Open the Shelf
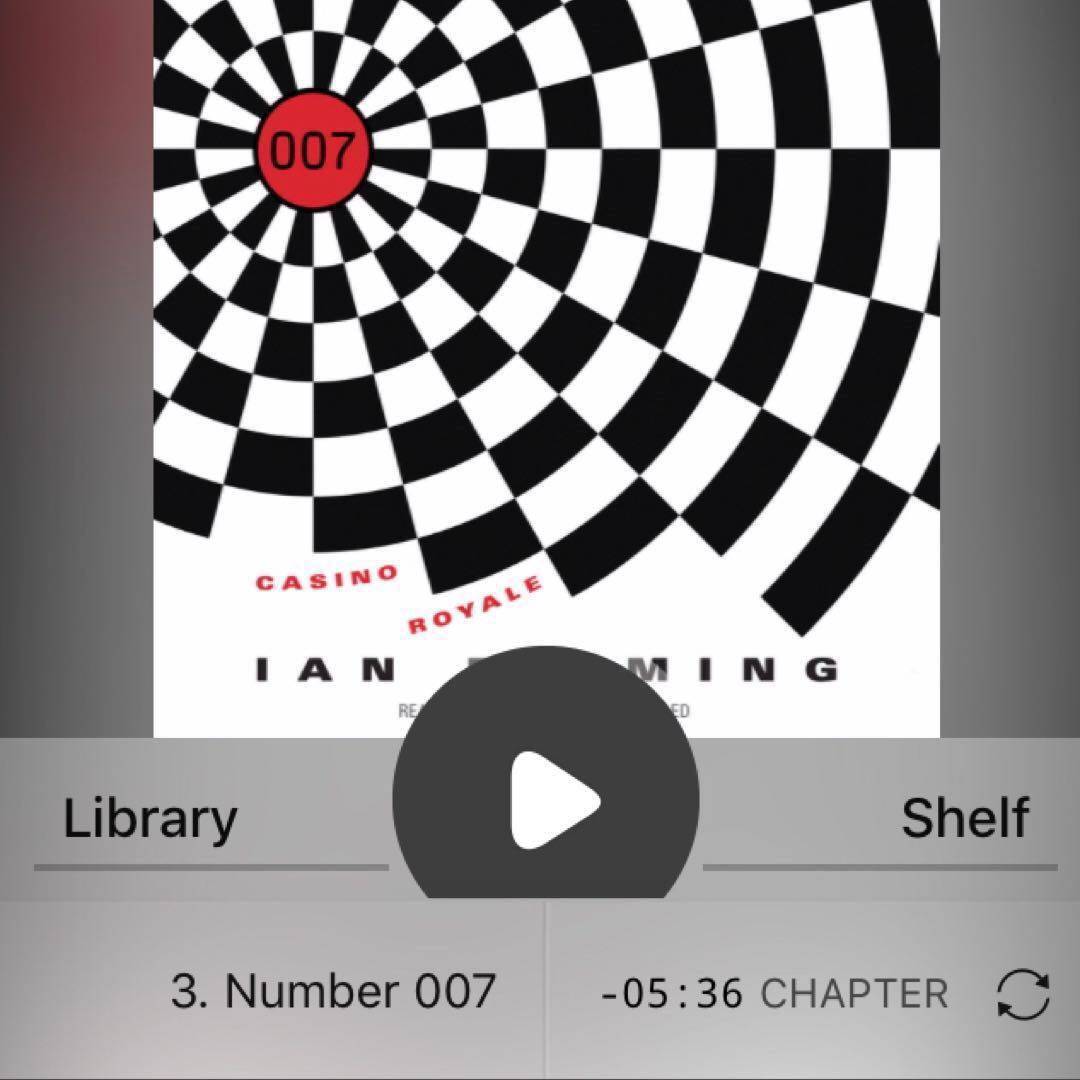1080x1080 pixels. coord(964,818)
